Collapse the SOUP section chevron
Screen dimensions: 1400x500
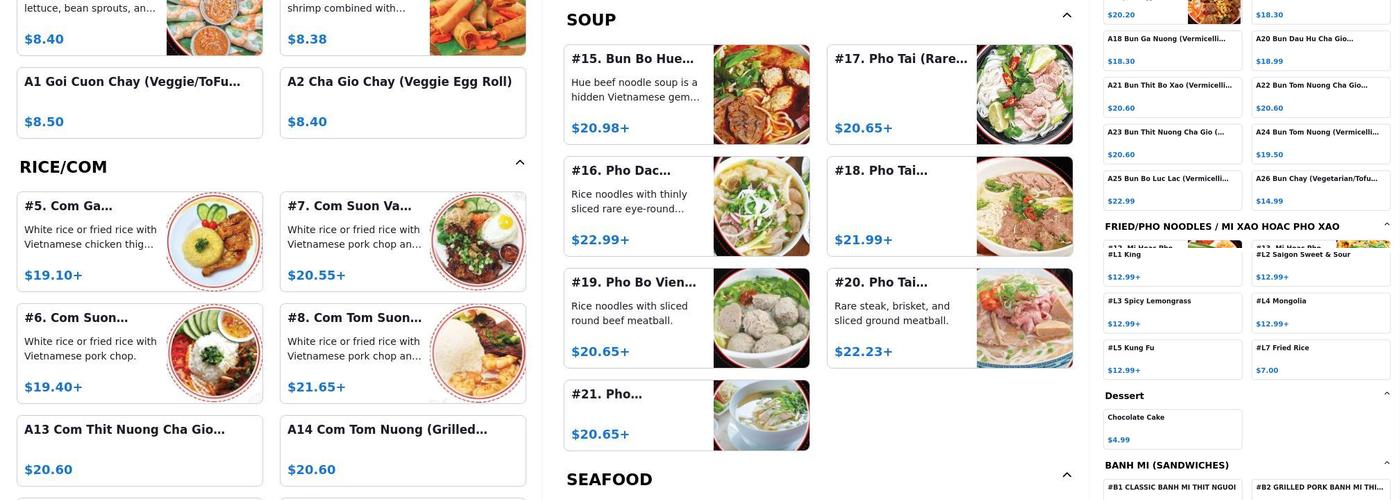click(1066, 16)
